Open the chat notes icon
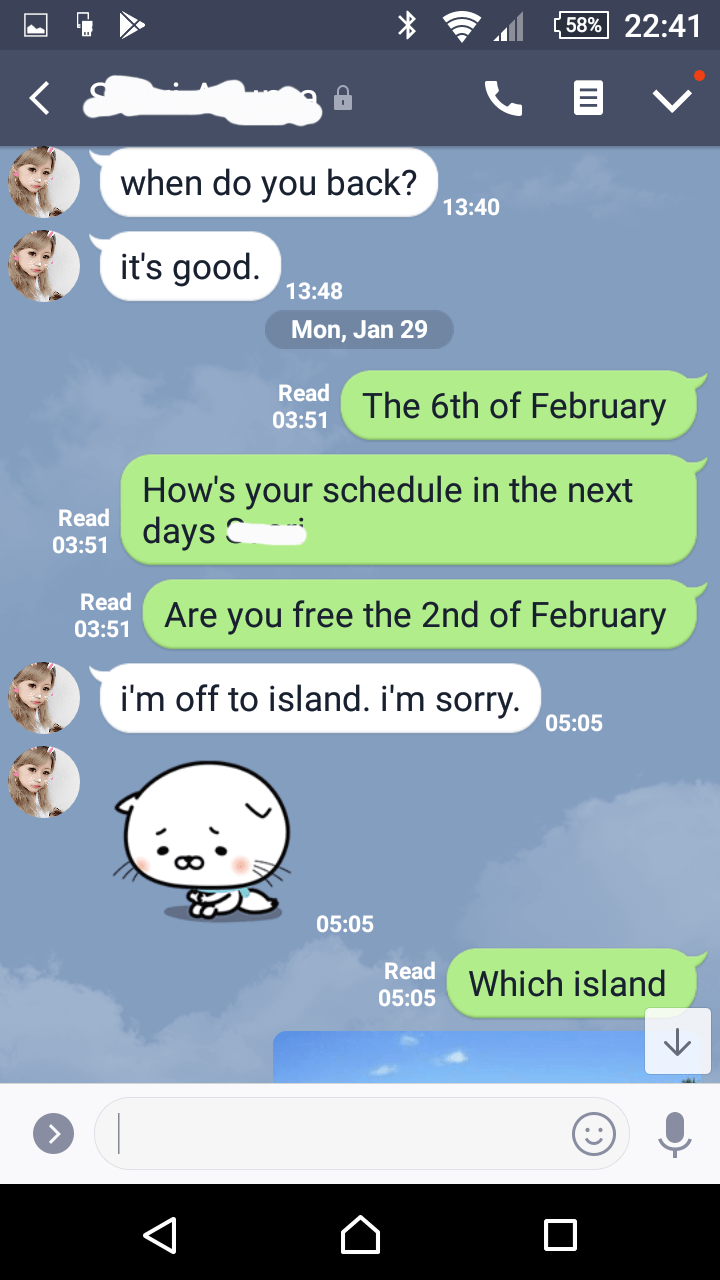The width and height of the screenshot is (720, 1280). point(588,98)
